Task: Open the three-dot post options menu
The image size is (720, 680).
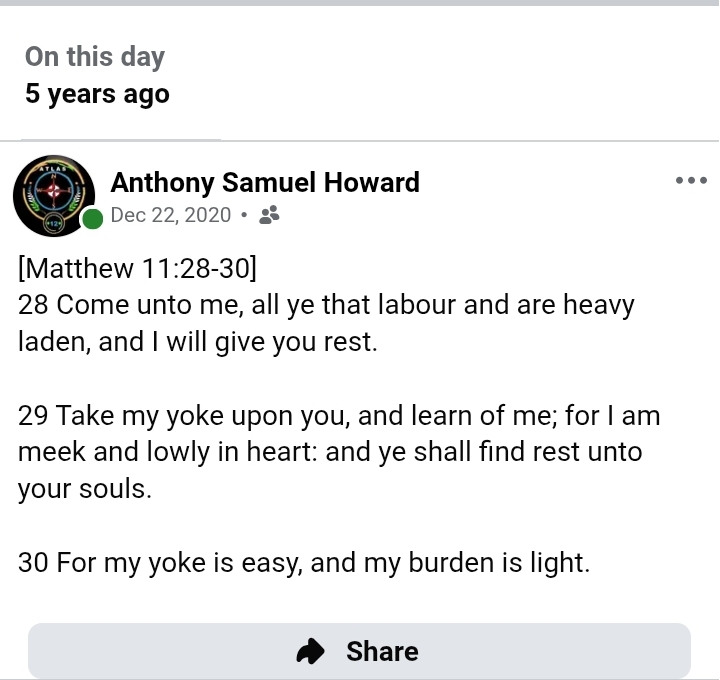Action: coord(691,181)
